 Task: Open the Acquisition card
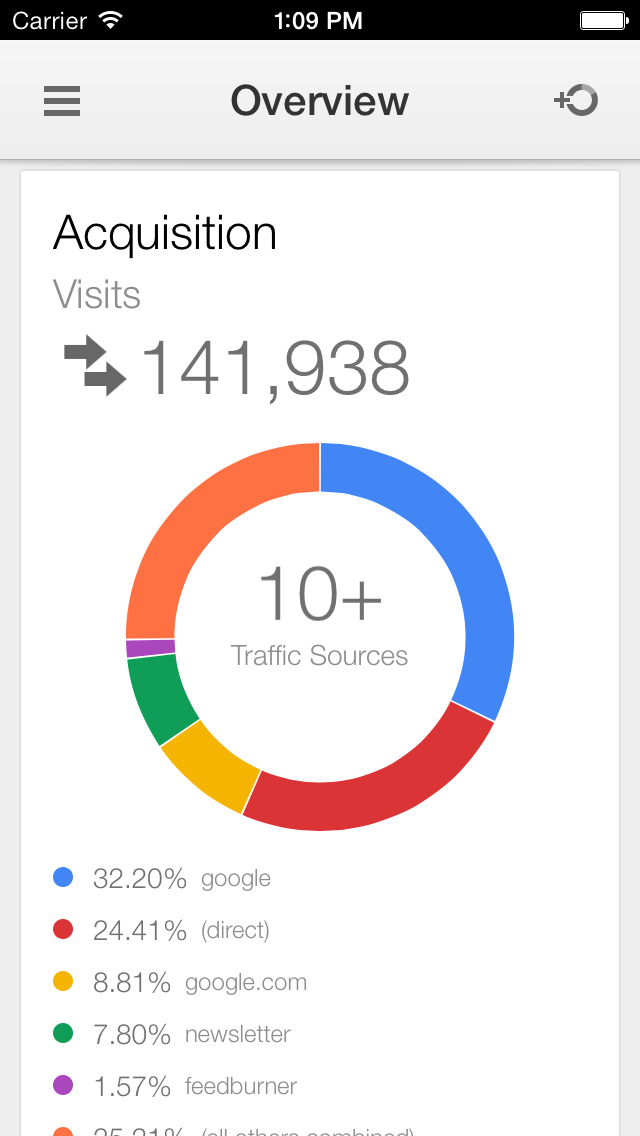(x=165, y=234)
